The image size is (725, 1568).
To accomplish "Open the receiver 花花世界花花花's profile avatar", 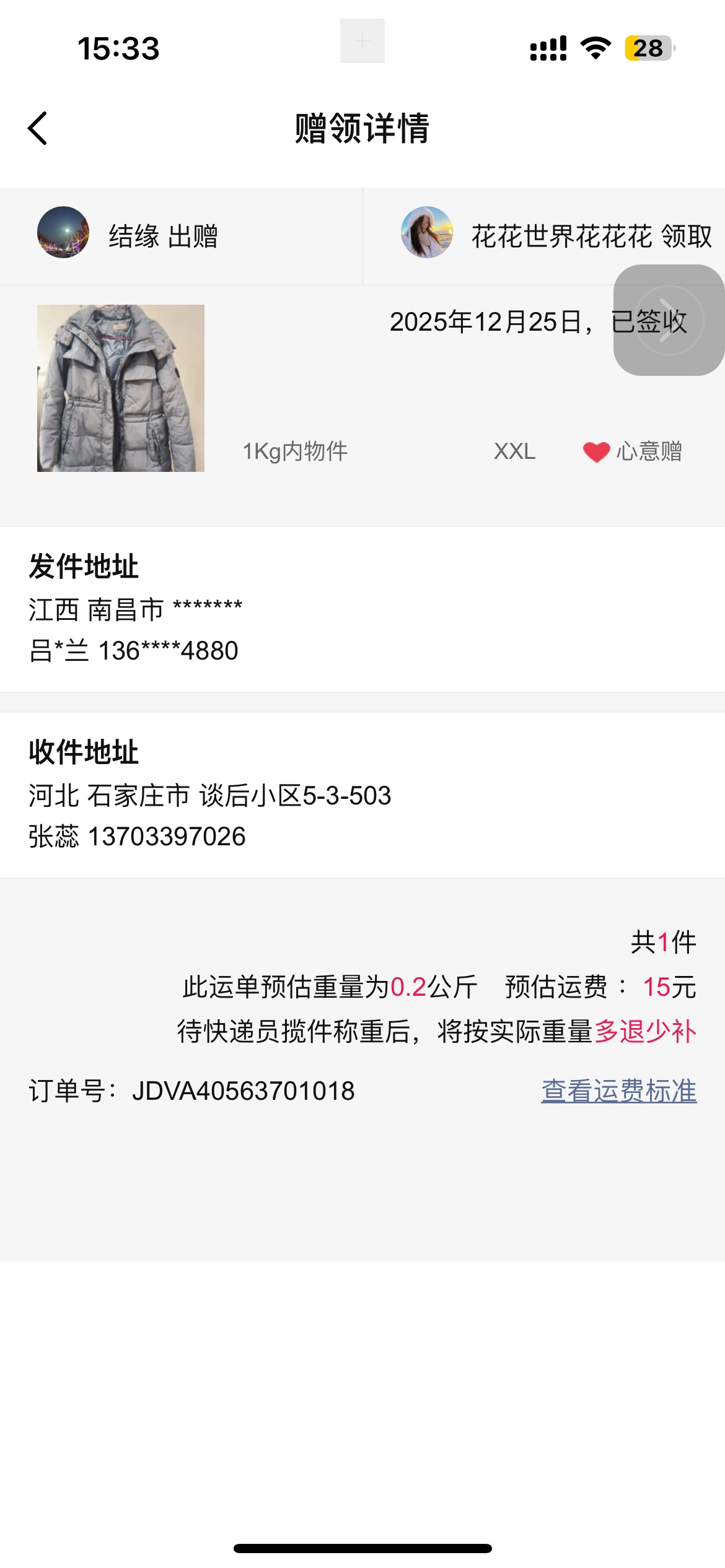I will [427, 233].
